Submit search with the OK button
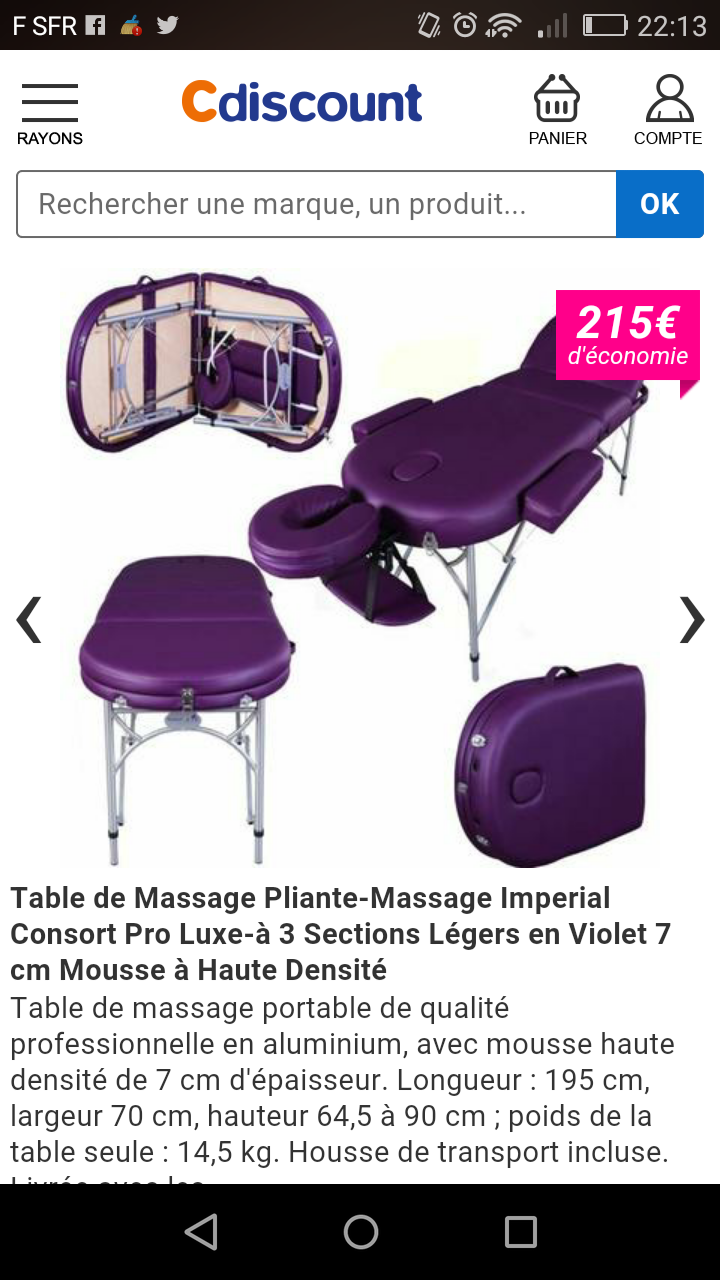 [x=659, y=204]
